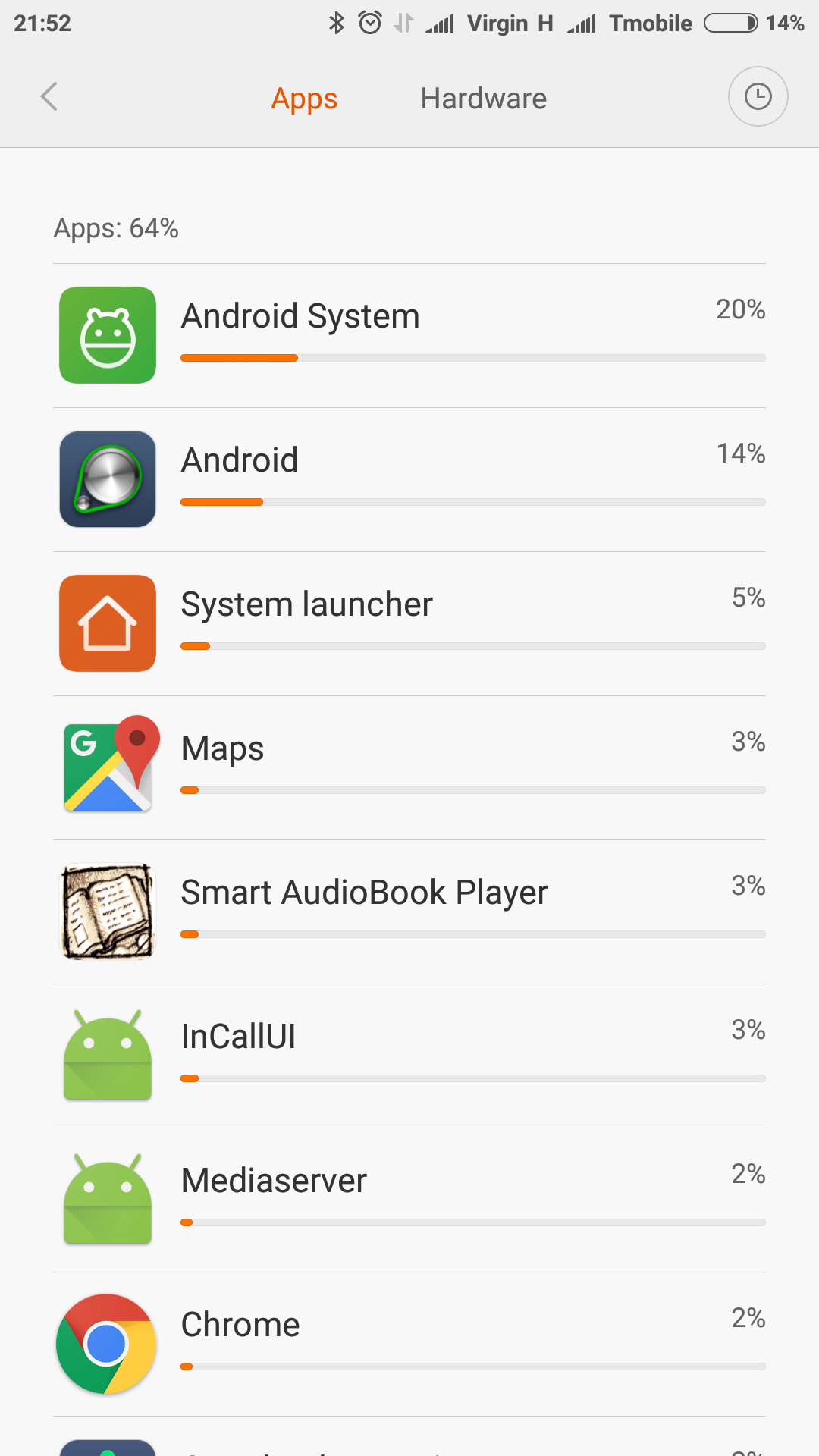This screenshot has height=1456, width=819.
Task: Open Smart AudioBook Player usage details
Action: tap(409, 912)
